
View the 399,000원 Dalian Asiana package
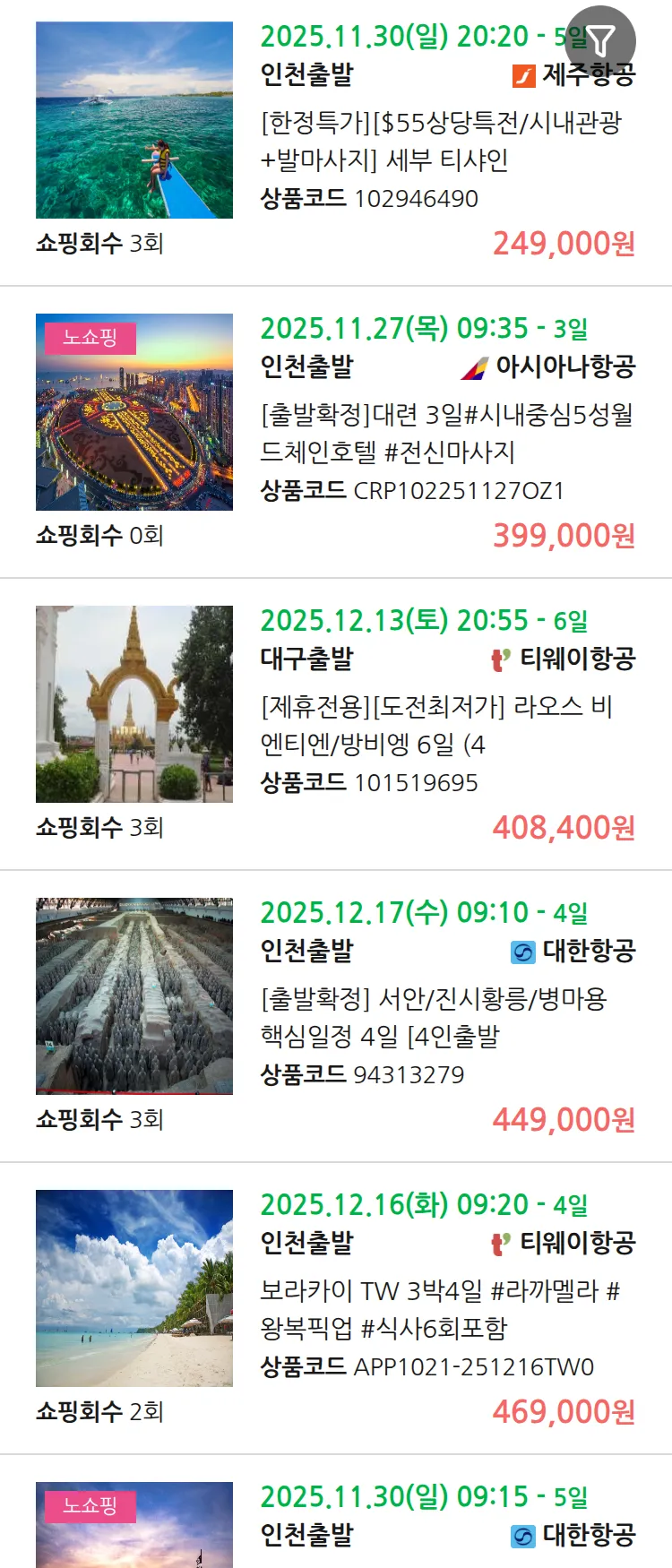point(446,433)
